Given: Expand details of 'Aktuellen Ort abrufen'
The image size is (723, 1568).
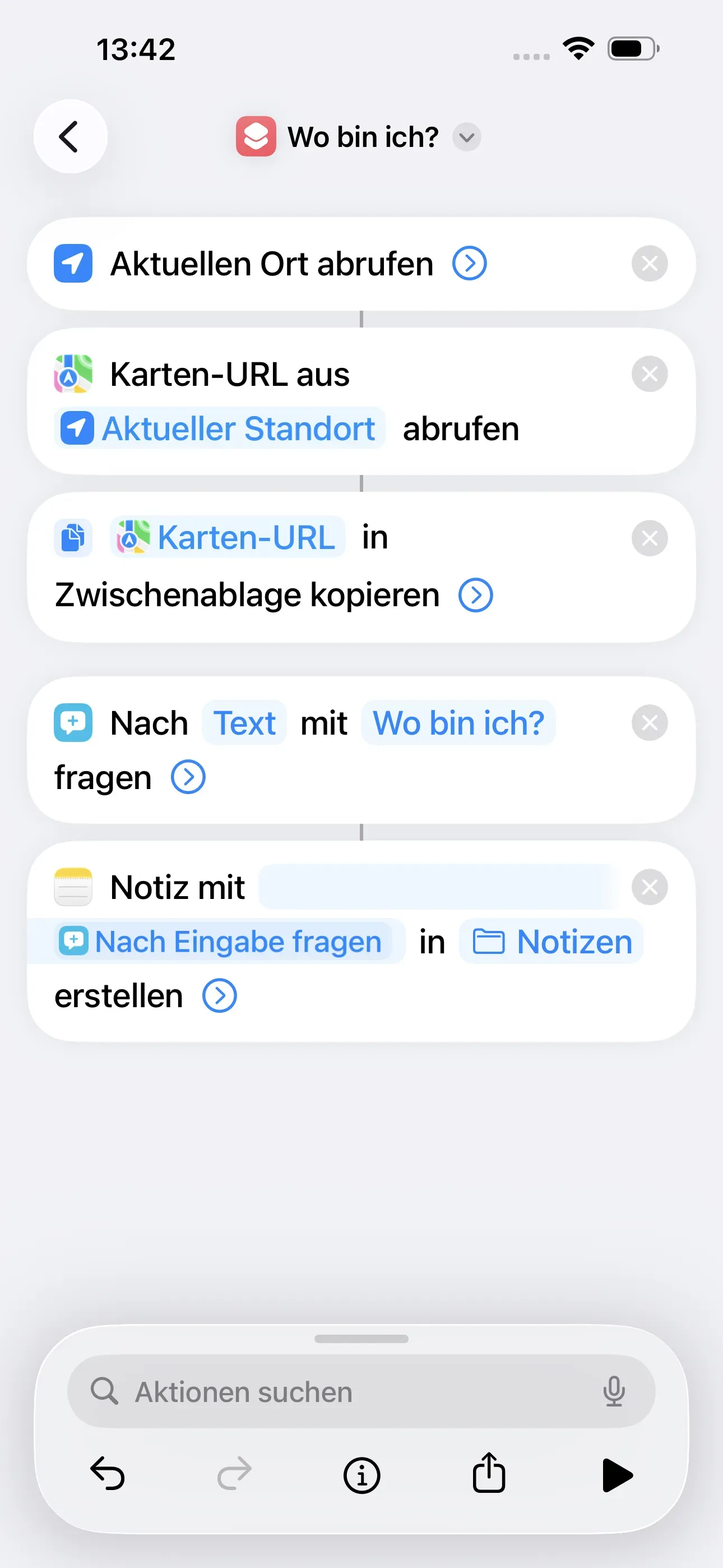Looking at the screenshot, I should click(x=469, y=263).
